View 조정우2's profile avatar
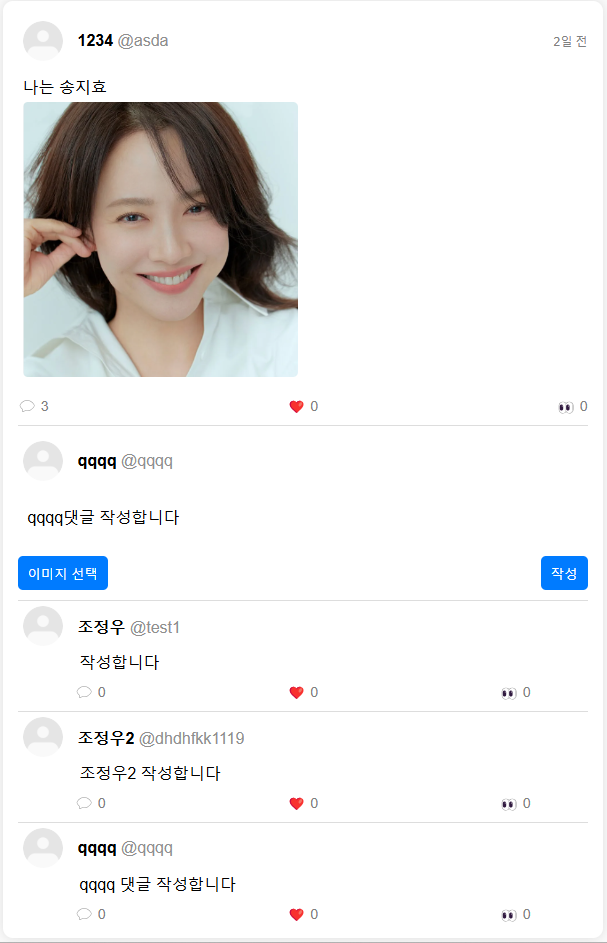 [43, 737]
